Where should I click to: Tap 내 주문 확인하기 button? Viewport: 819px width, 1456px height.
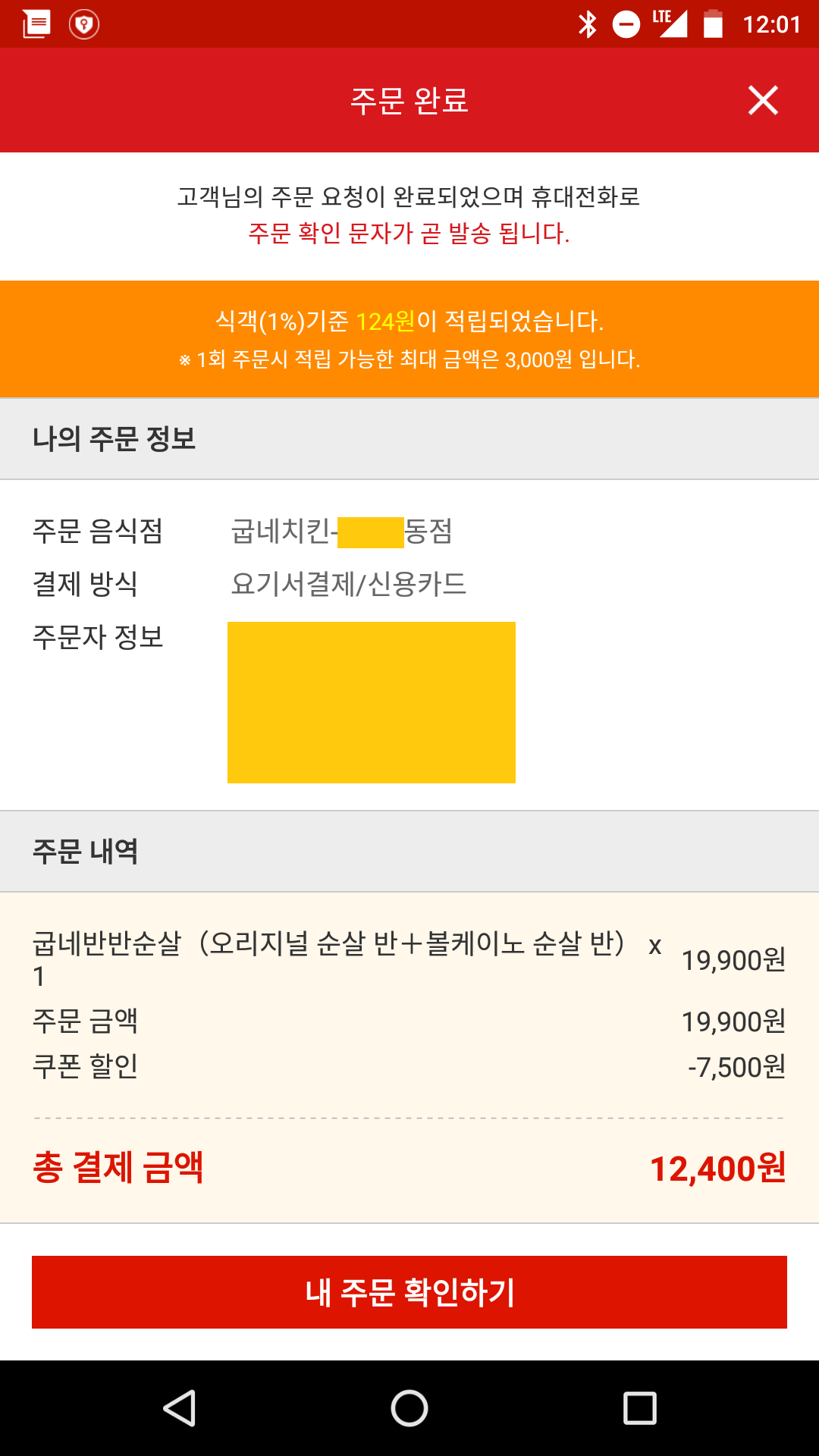(x=409, y=1292)
